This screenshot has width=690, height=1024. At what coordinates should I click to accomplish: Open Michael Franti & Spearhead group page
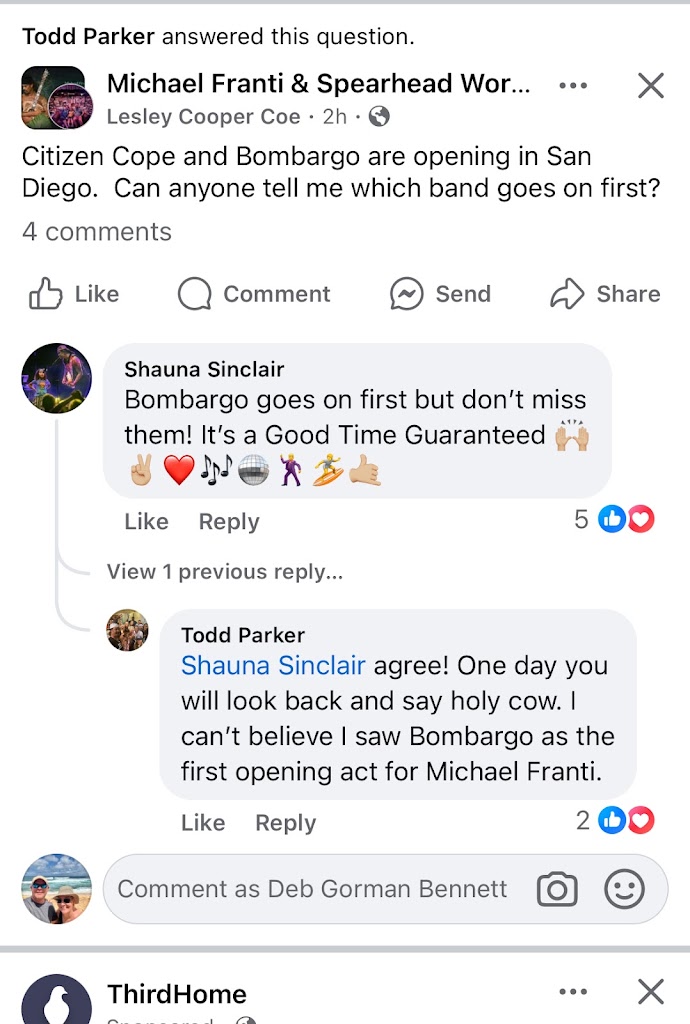pos(318,84)
